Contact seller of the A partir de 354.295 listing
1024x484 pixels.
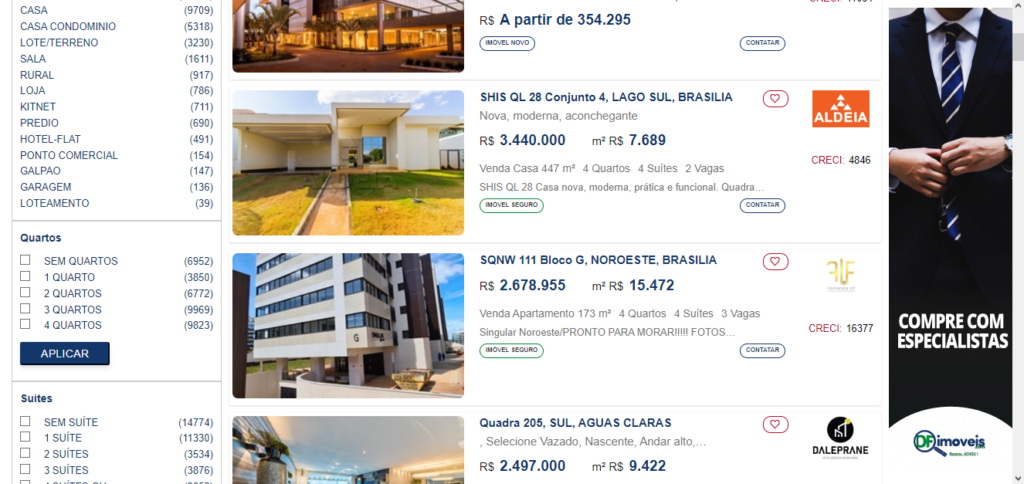click(x=762, y=44)
